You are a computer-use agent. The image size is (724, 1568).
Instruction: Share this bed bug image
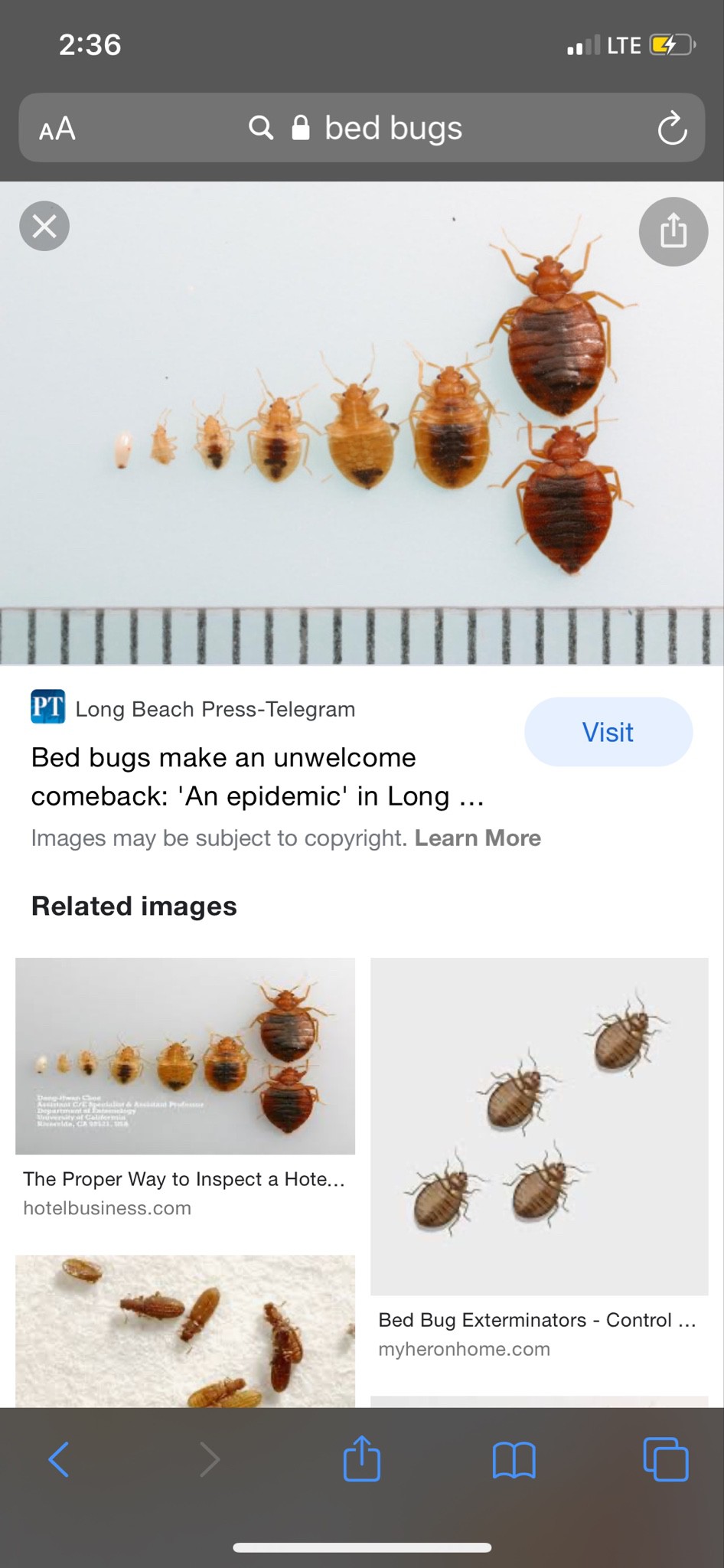click(x=673, y=231)
